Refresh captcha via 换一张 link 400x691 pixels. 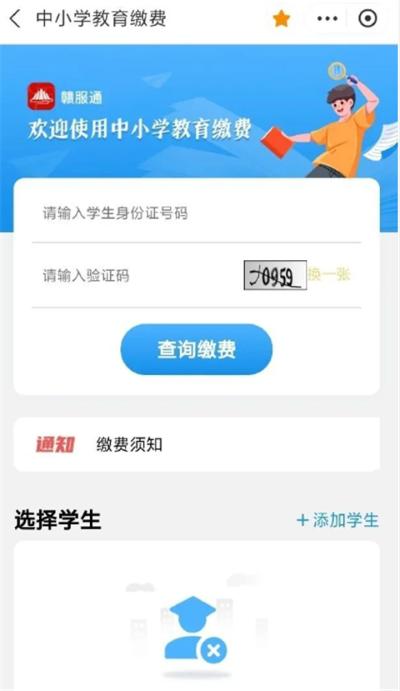tap(329, 275)
